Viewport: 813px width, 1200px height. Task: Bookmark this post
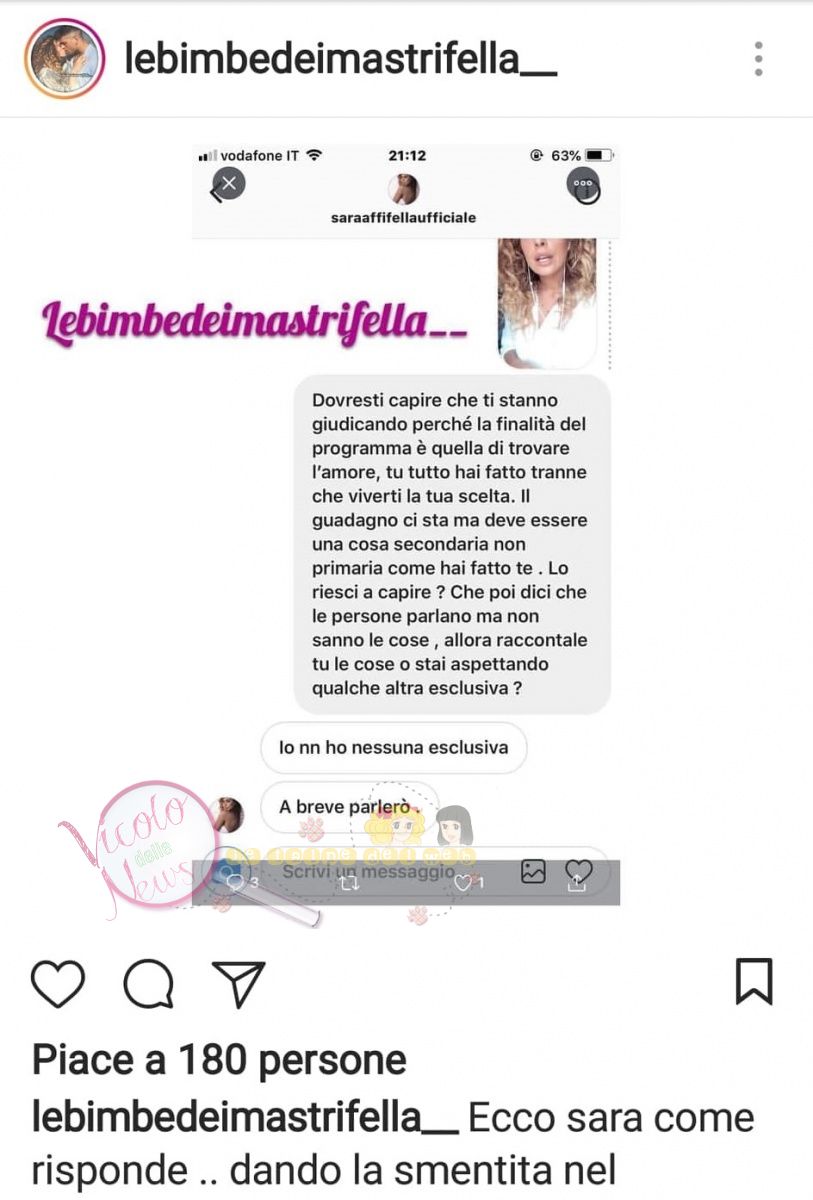(x=754, y=981)
